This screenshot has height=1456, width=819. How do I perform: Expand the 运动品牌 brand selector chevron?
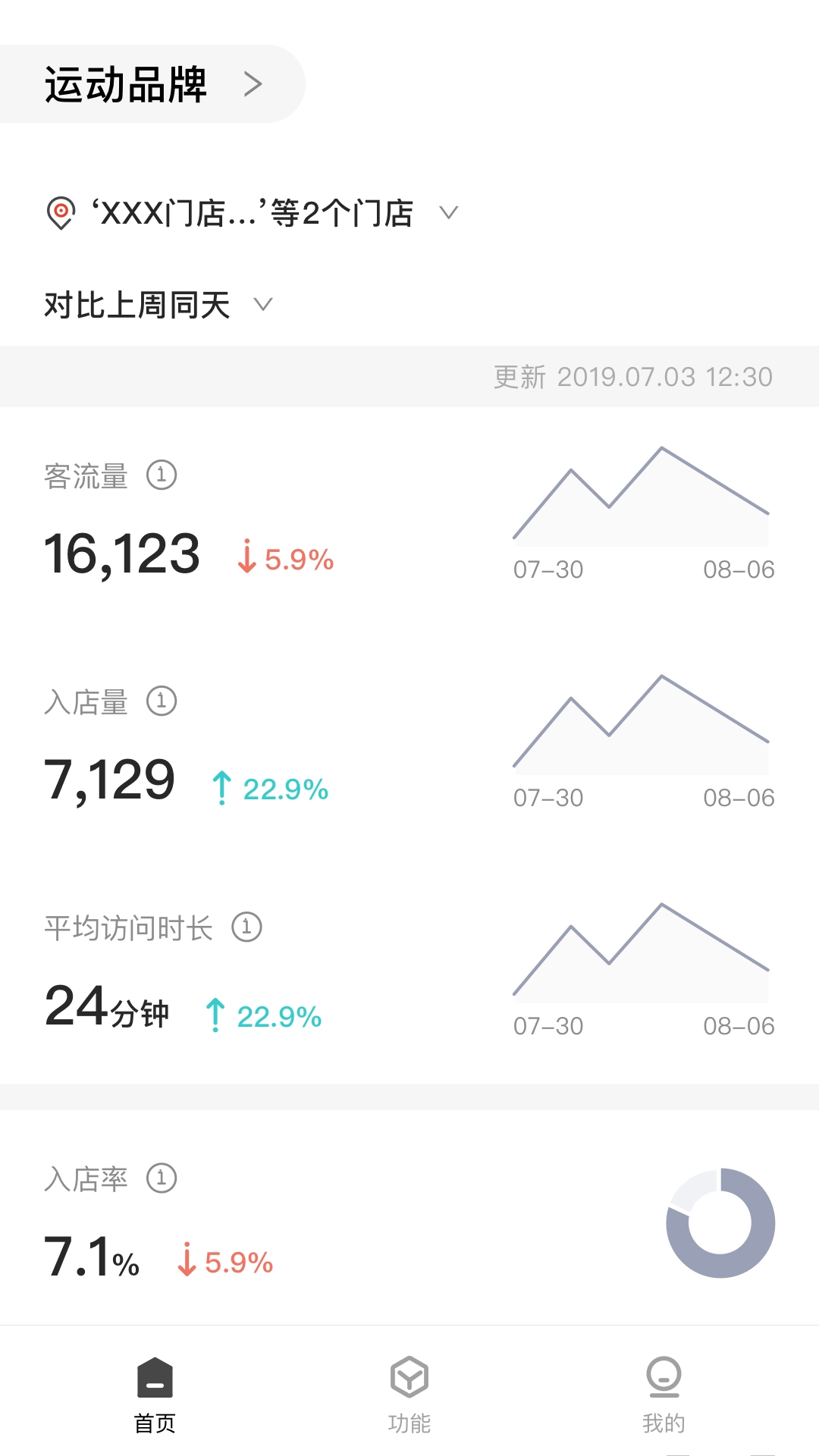253,84
